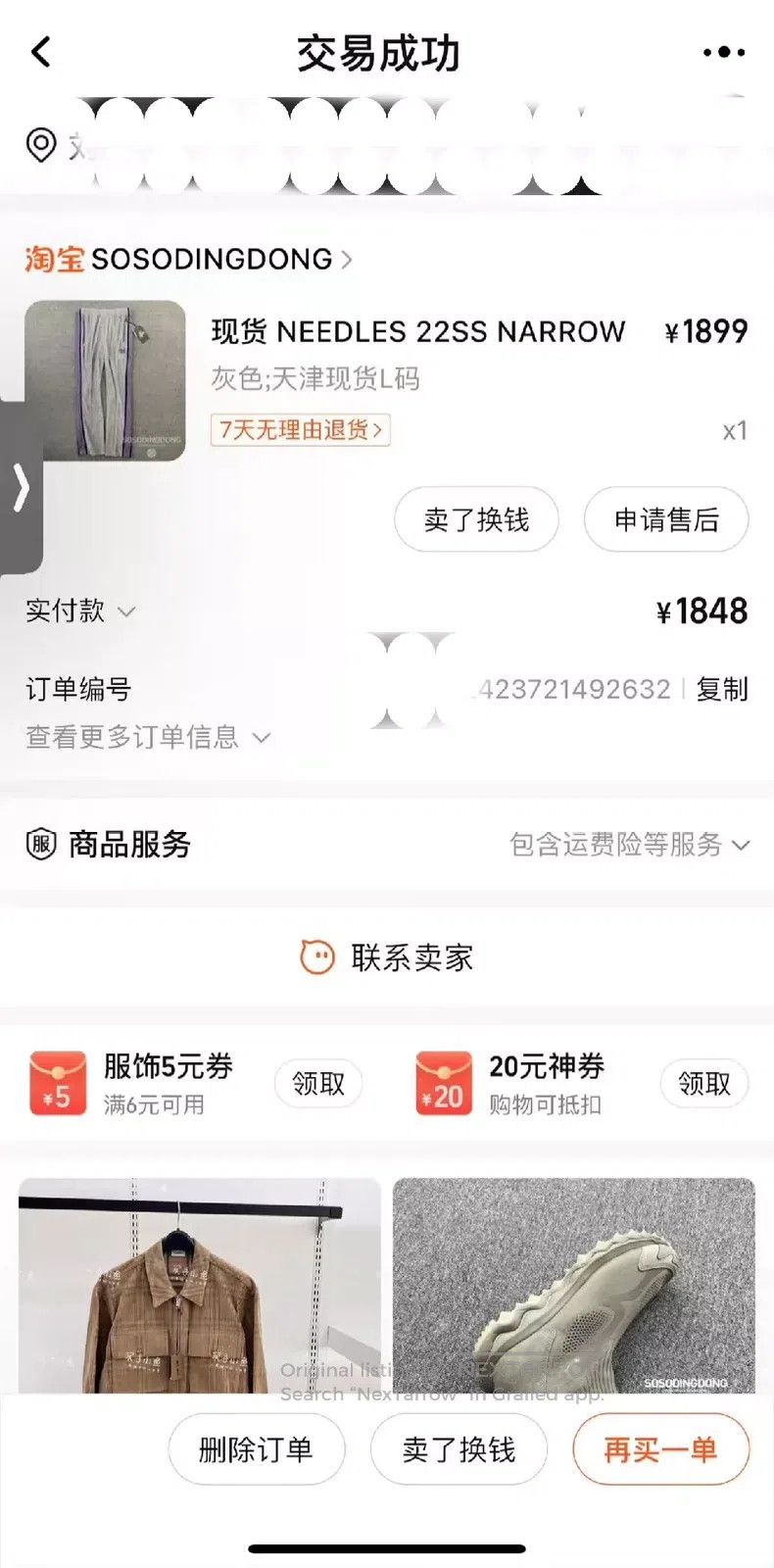Tap 卖了换钱 beside 申请售后

click(476, 519)
